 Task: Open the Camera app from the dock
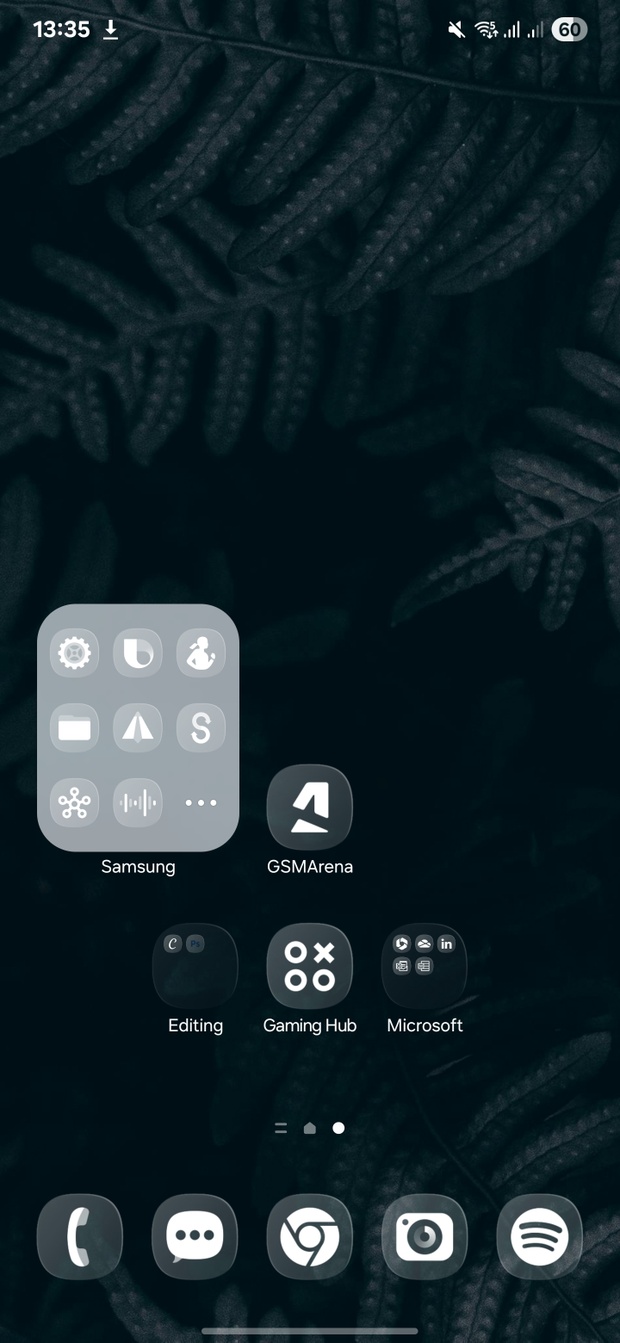(425, 1237)
